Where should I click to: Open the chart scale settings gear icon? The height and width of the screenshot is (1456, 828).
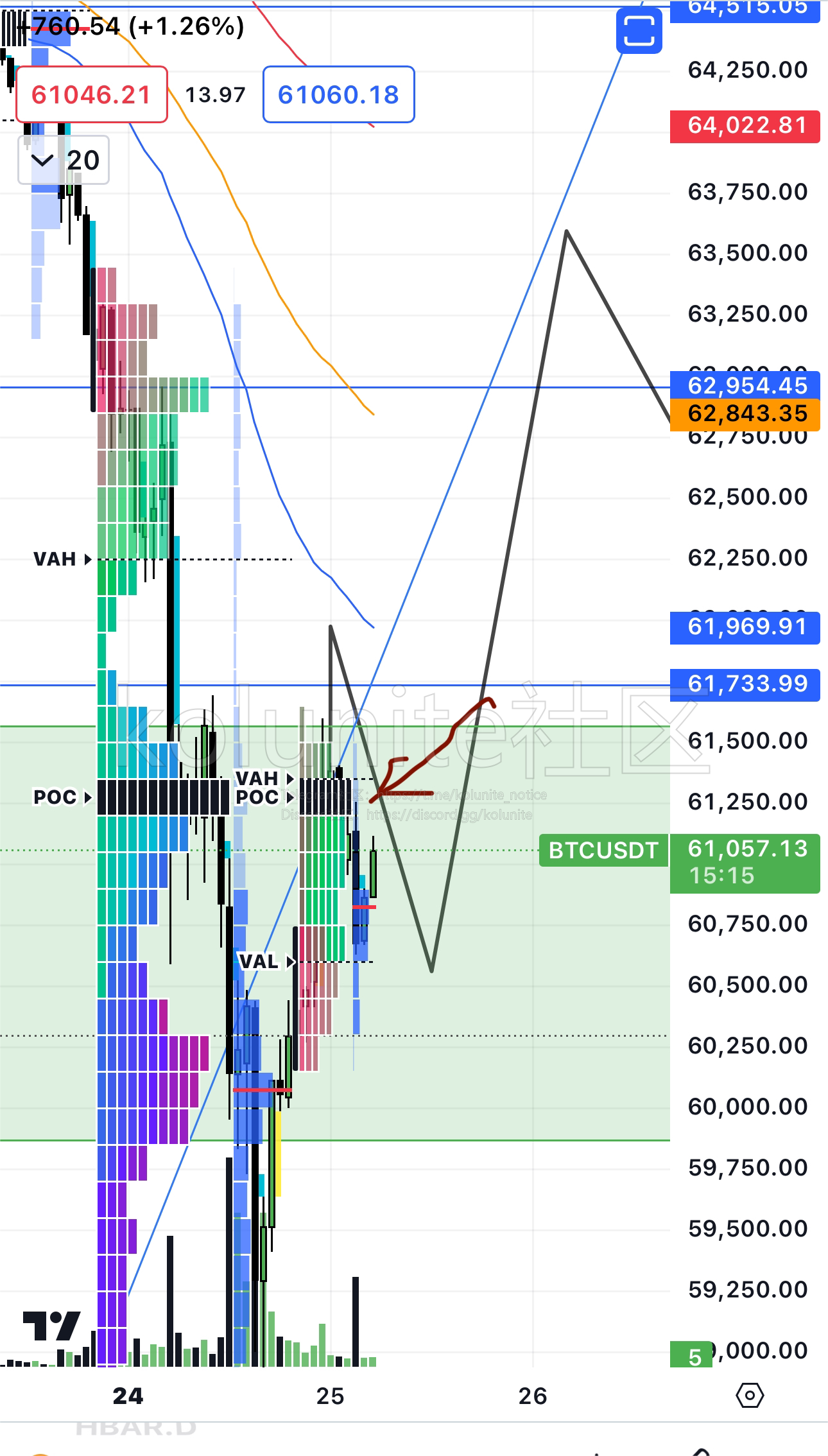(x=750, y=1395)
